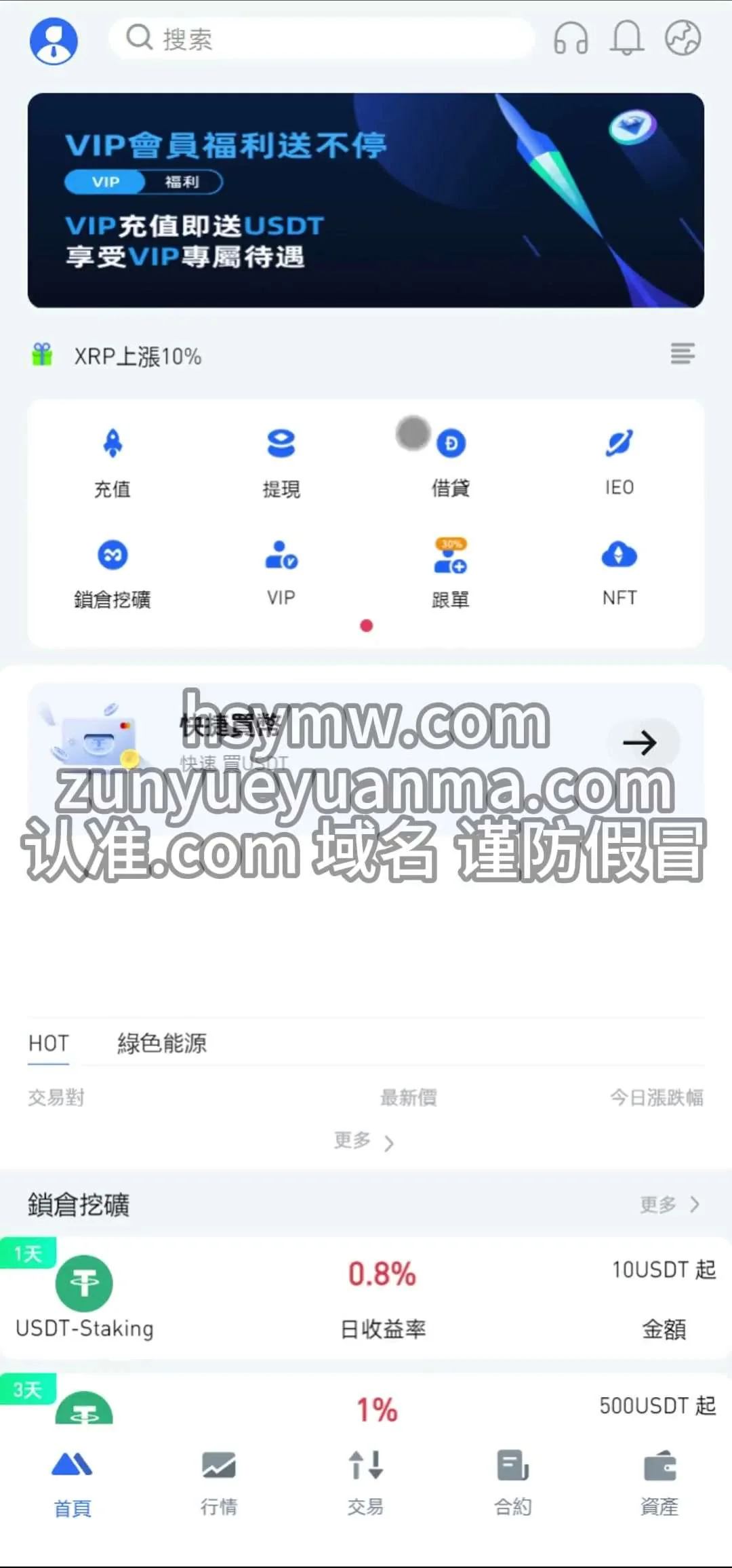Go to 鎖倉挖礦 shortcut in grid

click(113, 573)
